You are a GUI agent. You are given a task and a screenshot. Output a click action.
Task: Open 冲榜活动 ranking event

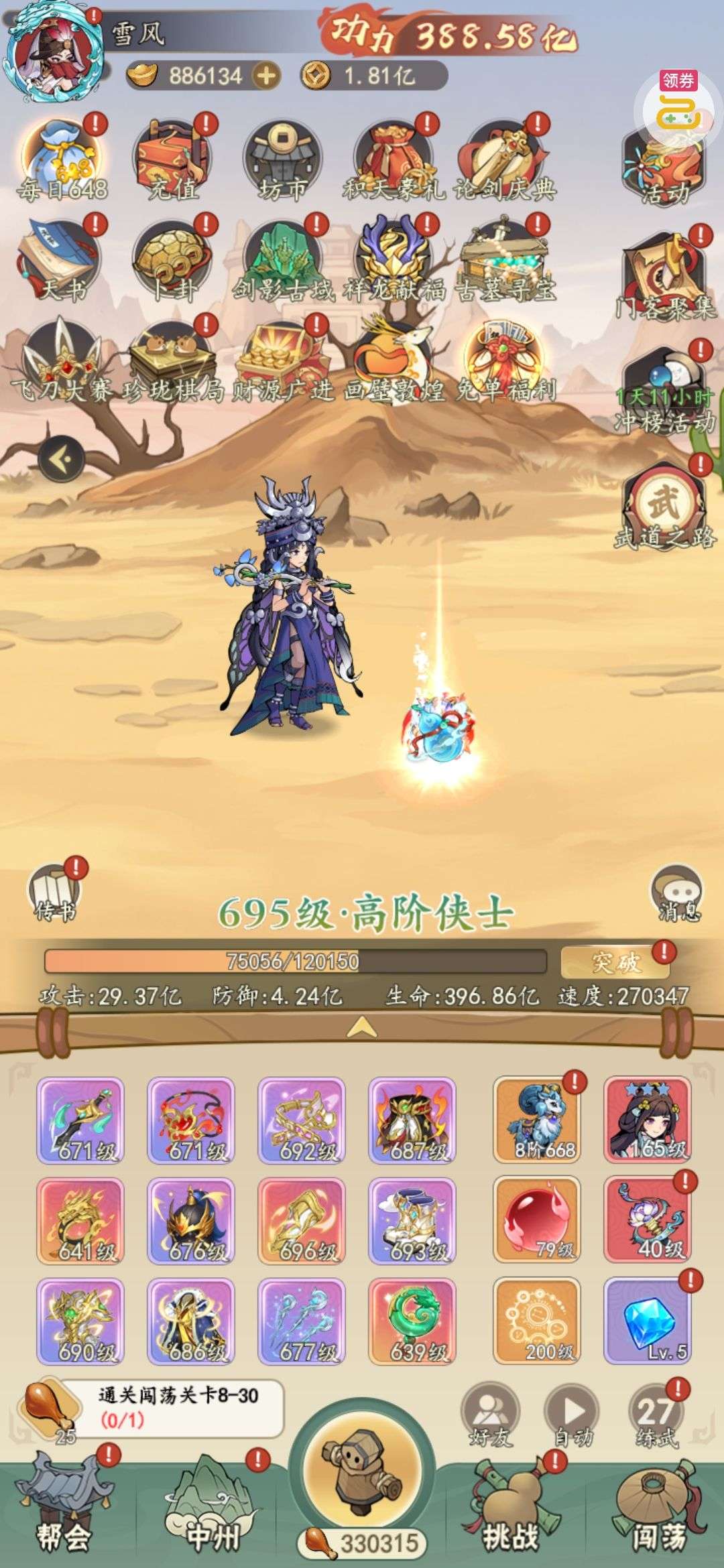[x=665, y=389]
